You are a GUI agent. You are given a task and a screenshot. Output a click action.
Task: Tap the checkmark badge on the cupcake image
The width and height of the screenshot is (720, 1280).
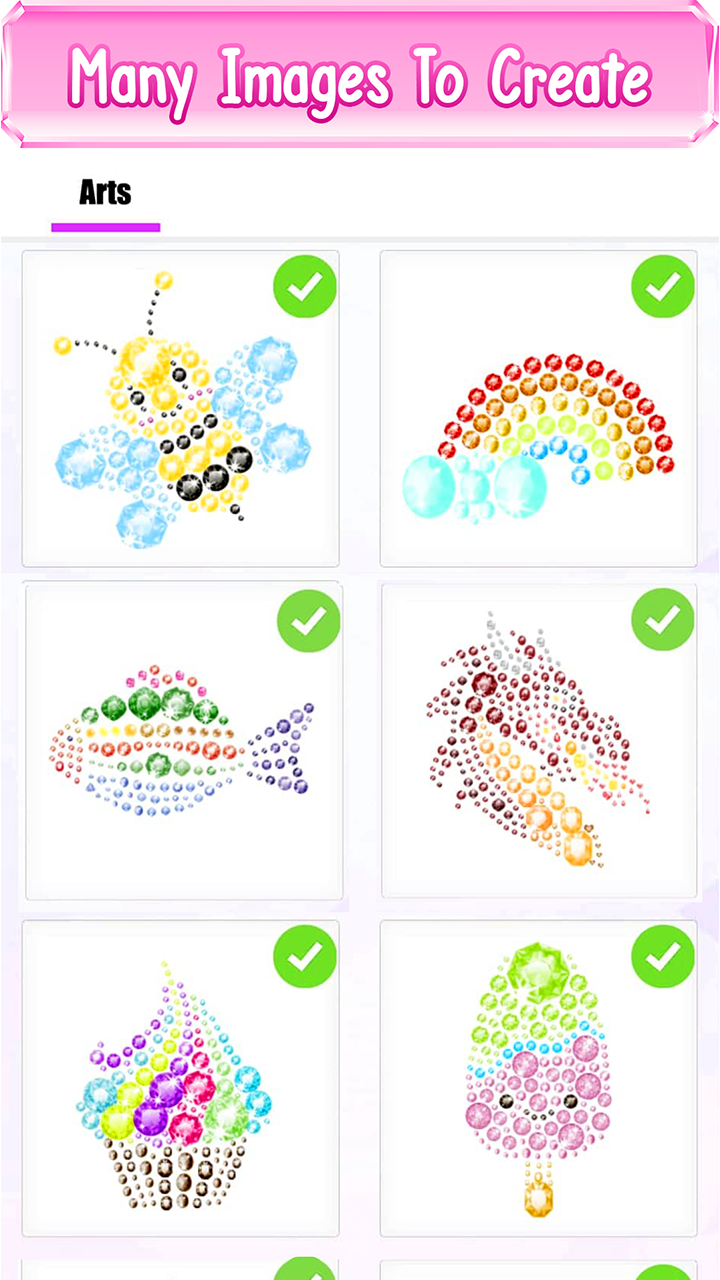(305, 957)
